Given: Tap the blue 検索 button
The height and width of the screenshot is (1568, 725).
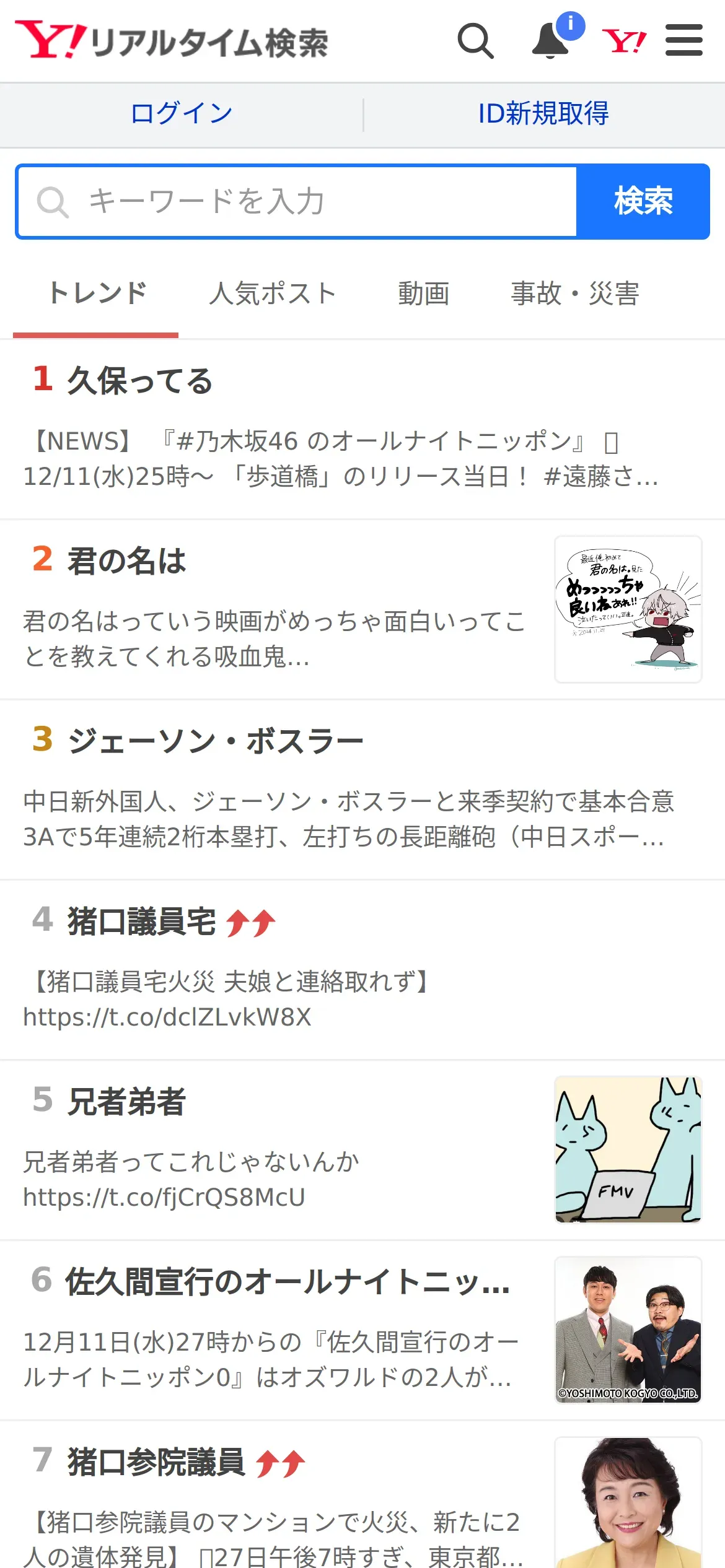Looking at the screenshot, I should pos(643,202).
